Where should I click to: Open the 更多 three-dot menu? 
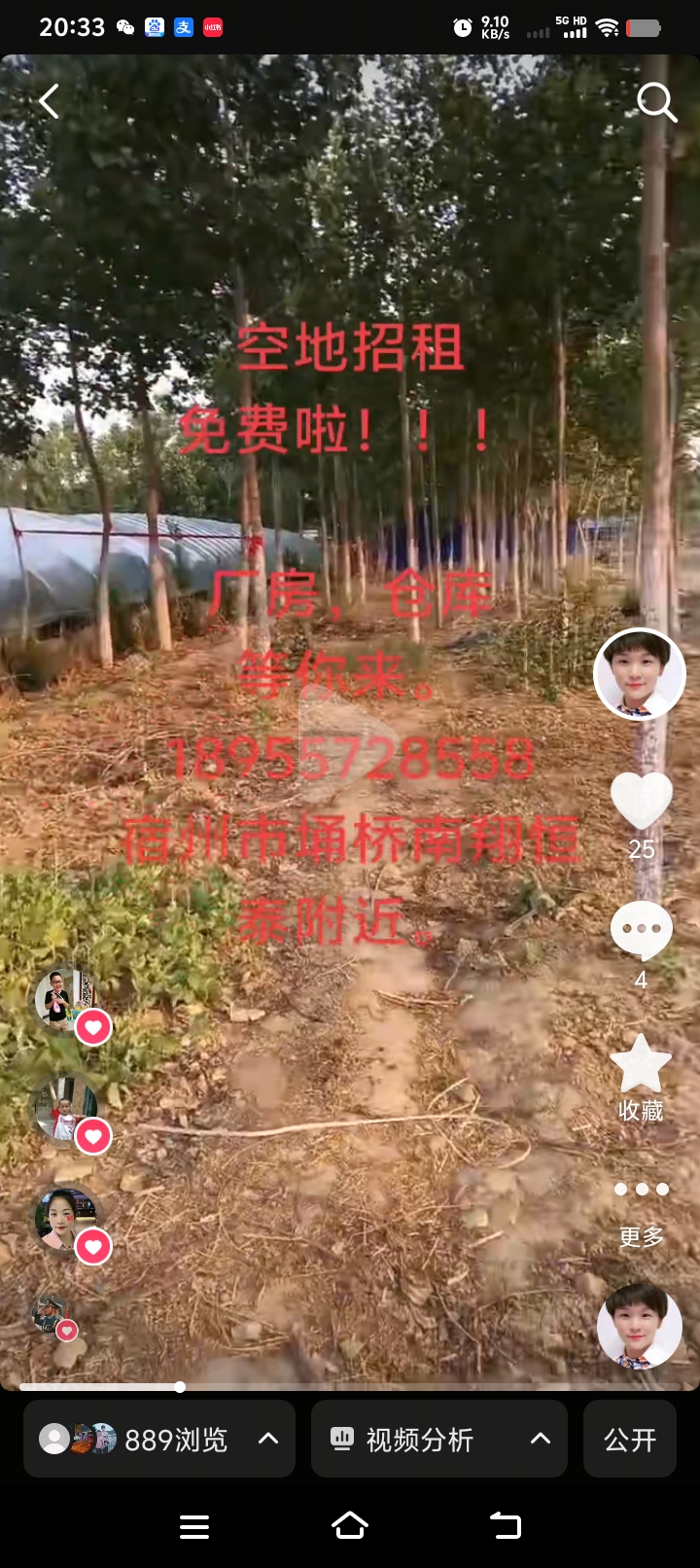(641, 1189)
